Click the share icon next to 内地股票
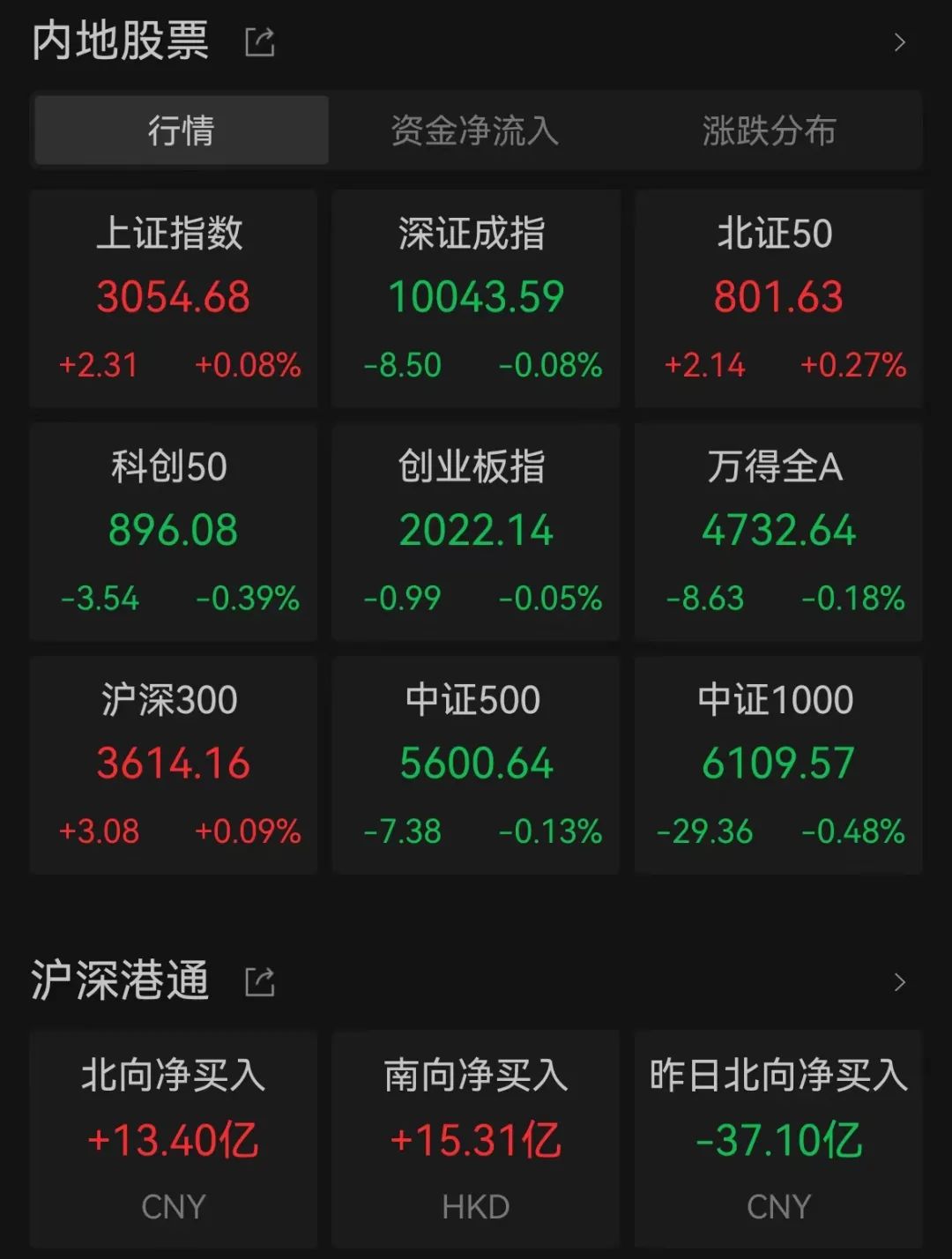952x1259 pixels. tap(257, 41)
